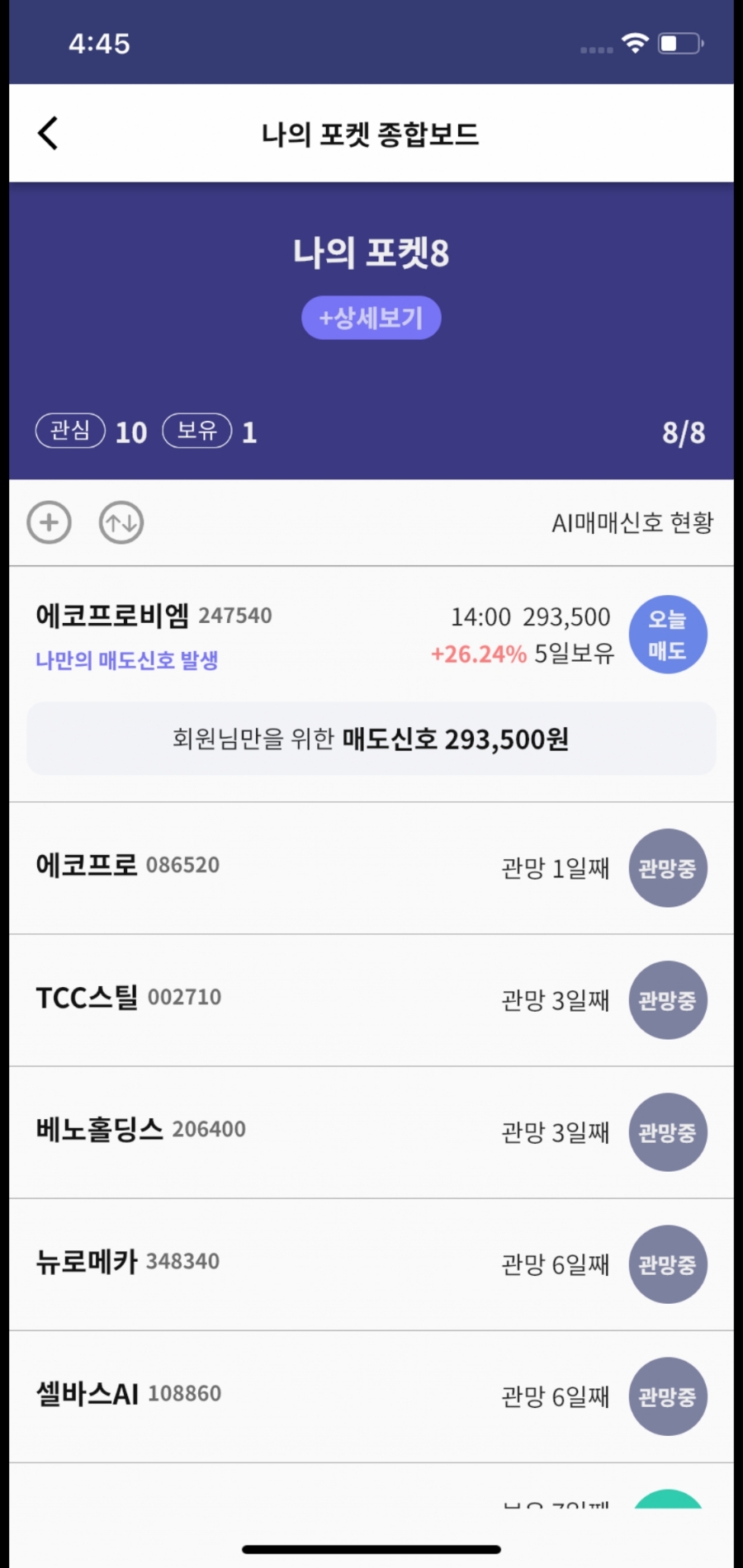View the 매도신호 293,500원 banner
743x1568 pixels.
coord(371,739)
